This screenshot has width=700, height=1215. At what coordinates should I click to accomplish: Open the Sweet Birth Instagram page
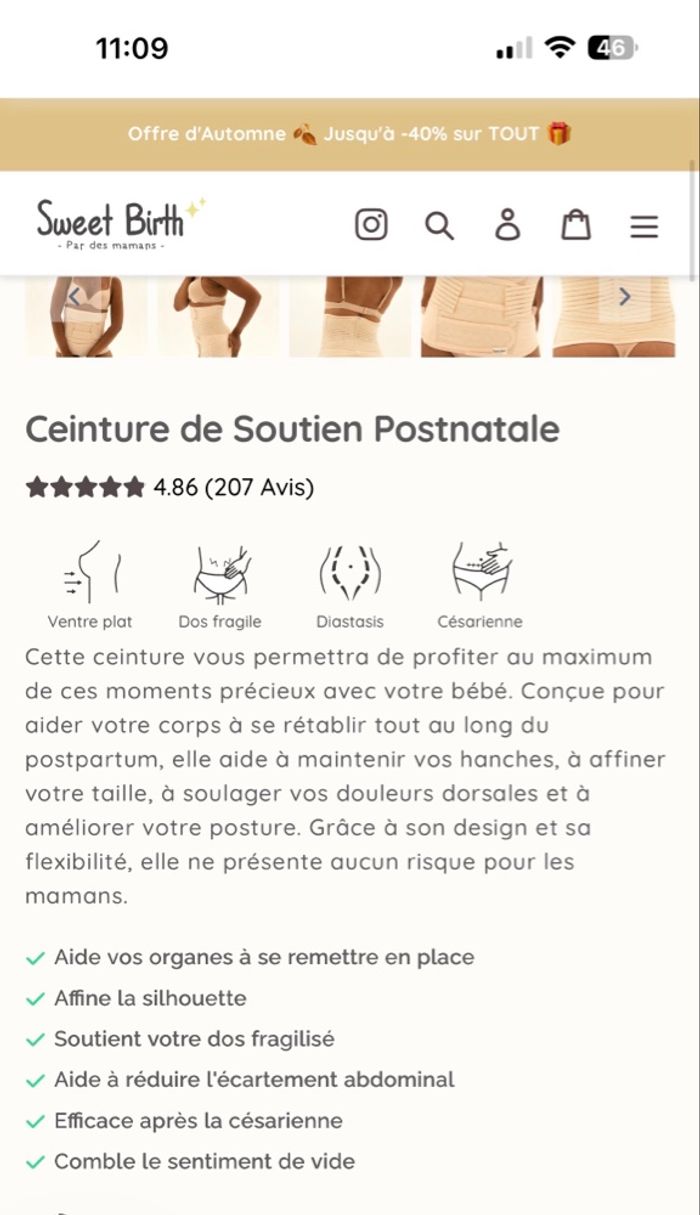coord(371,224)
